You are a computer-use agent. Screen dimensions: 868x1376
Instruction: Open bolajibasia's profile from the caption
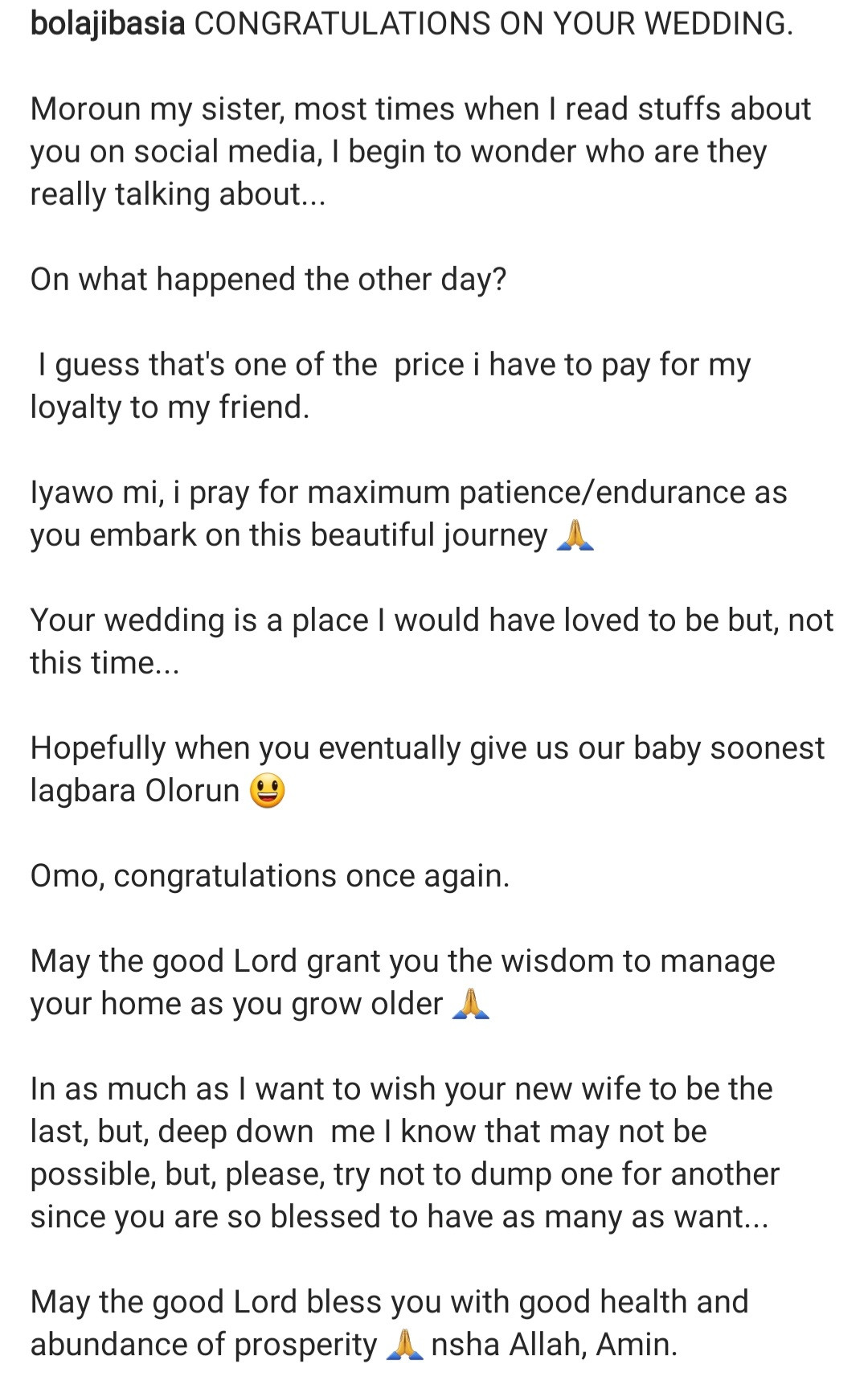tap(108, 24)
